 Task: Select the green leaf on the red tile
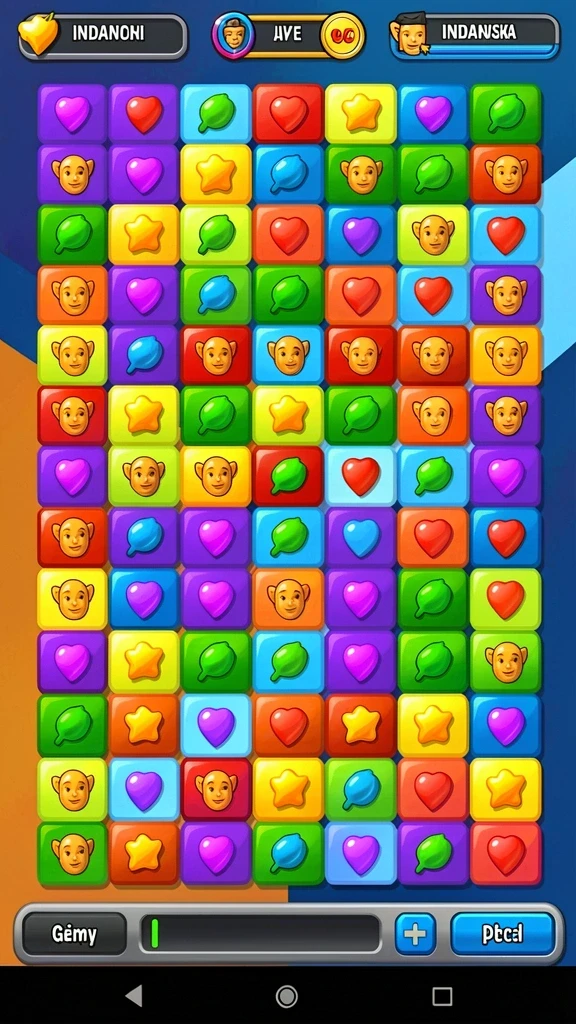click(288, 476)
